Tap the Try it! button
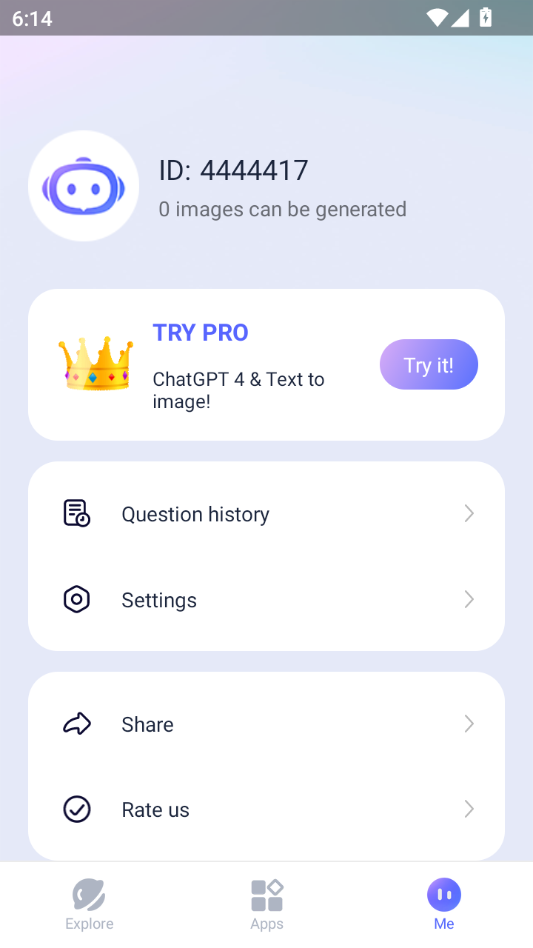The width and height of the screenshot is (533, 948). [x=428, y=365]
